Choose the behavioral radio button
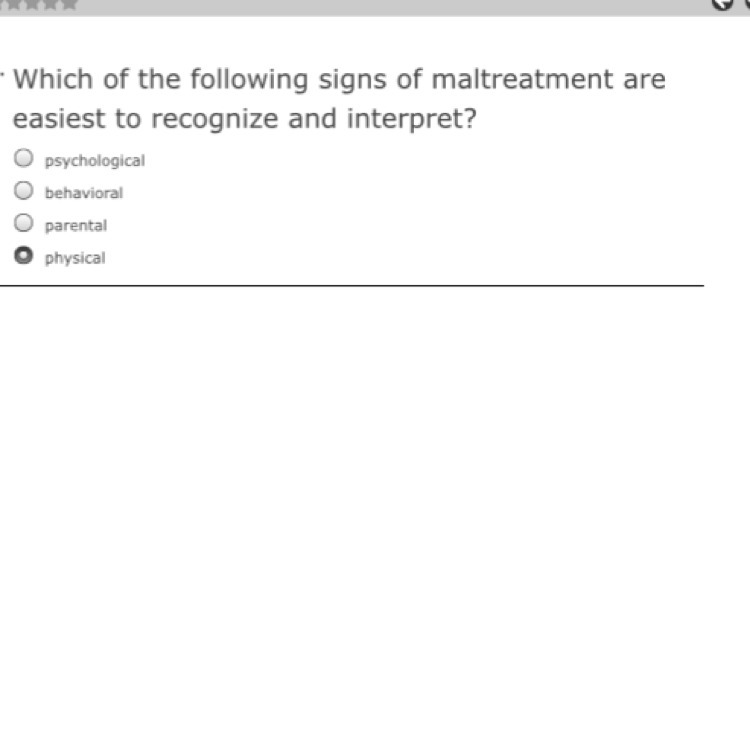This screenshot has width=750, height=750. click(24, 191)
